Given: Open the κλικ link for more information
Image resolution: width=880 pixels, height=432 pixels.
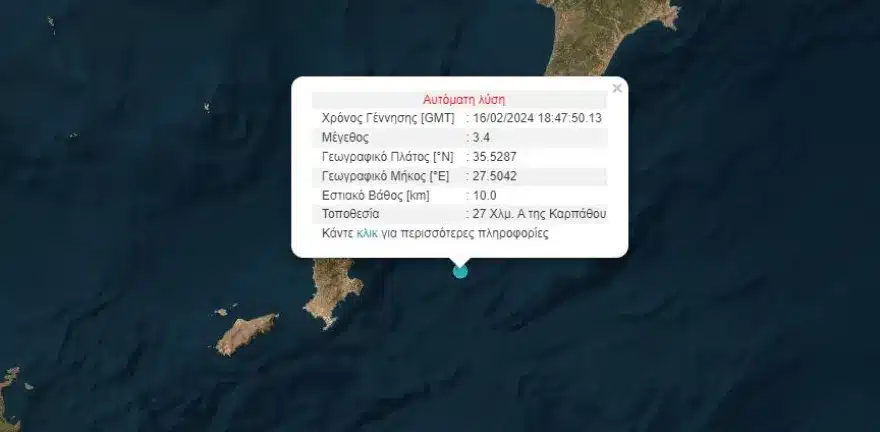Looking at the screenshot, I should point(367,233).
